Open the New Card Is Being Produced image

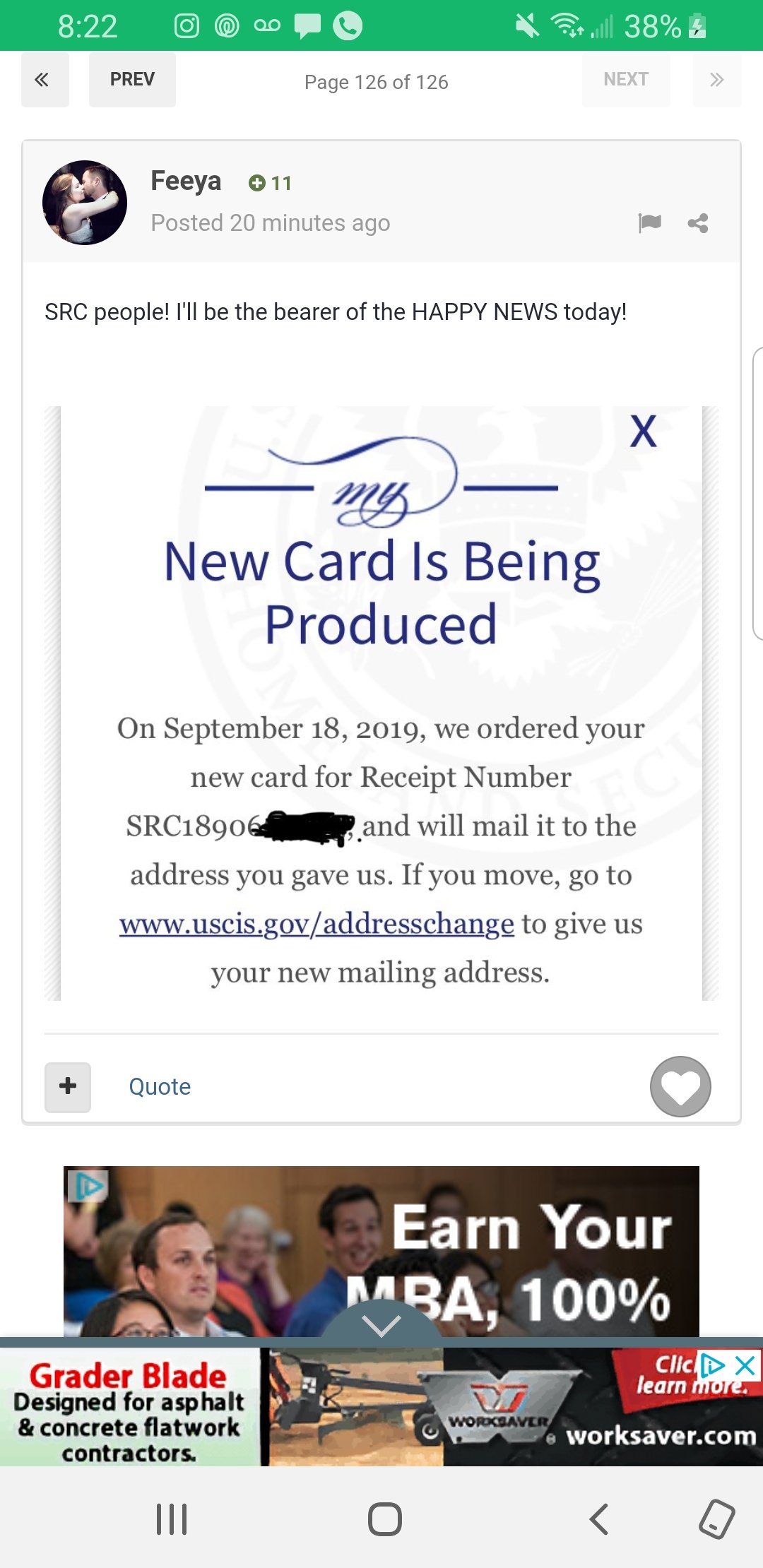click(381, 703)
